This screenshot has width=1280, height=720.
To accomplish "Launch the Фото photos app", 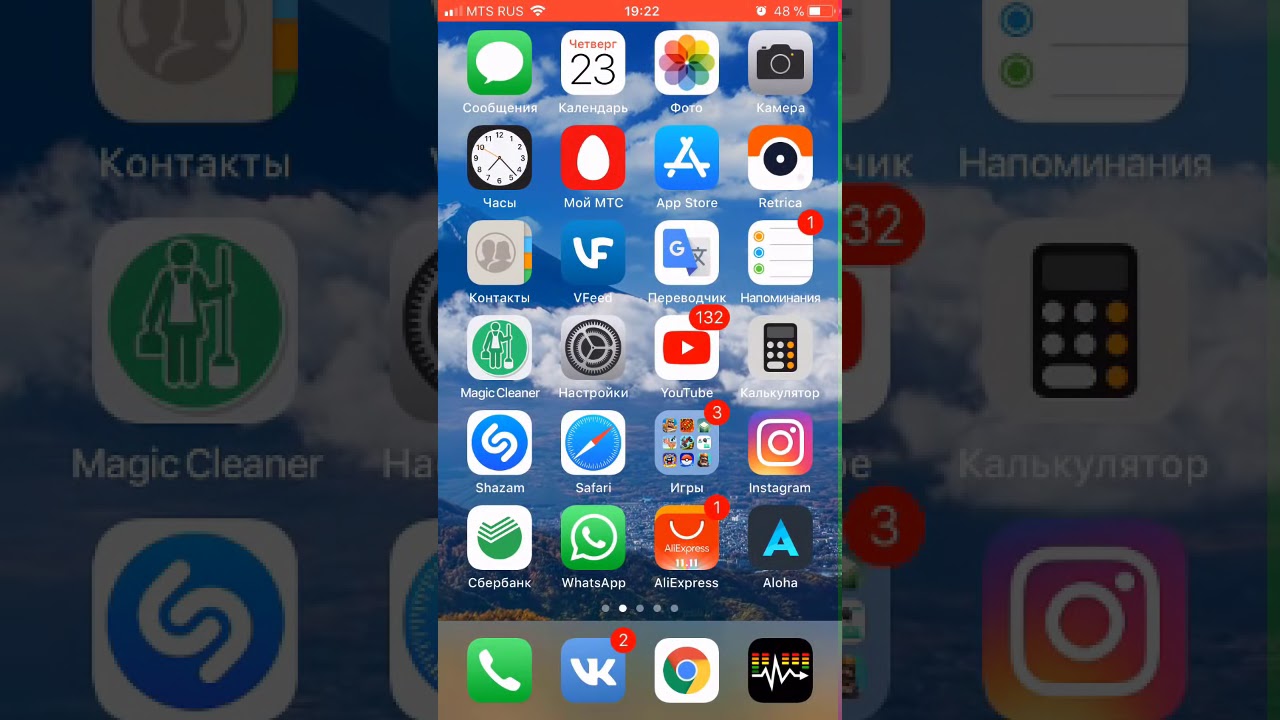I will [686, 63].
